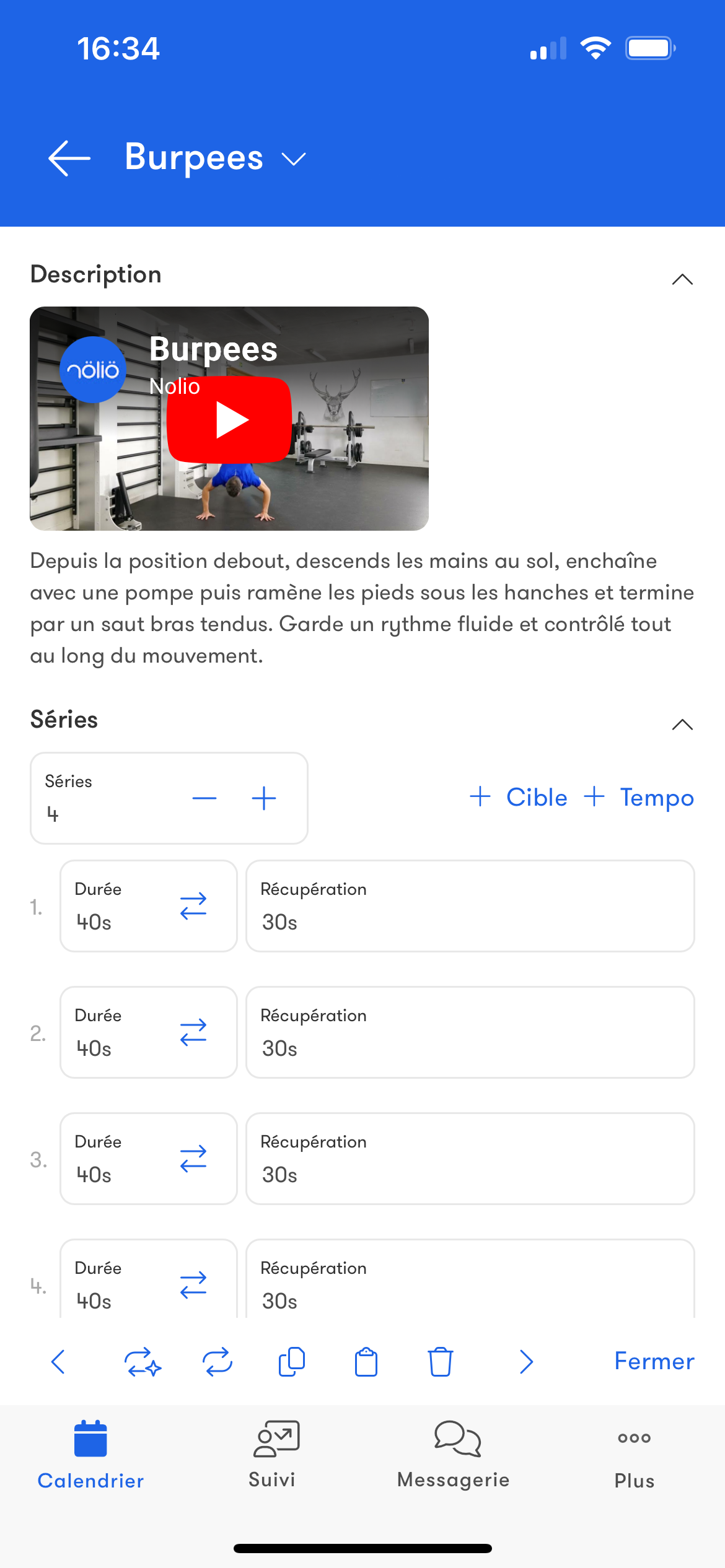Swap duration and recovery for series 3

tap(193, 1158)
